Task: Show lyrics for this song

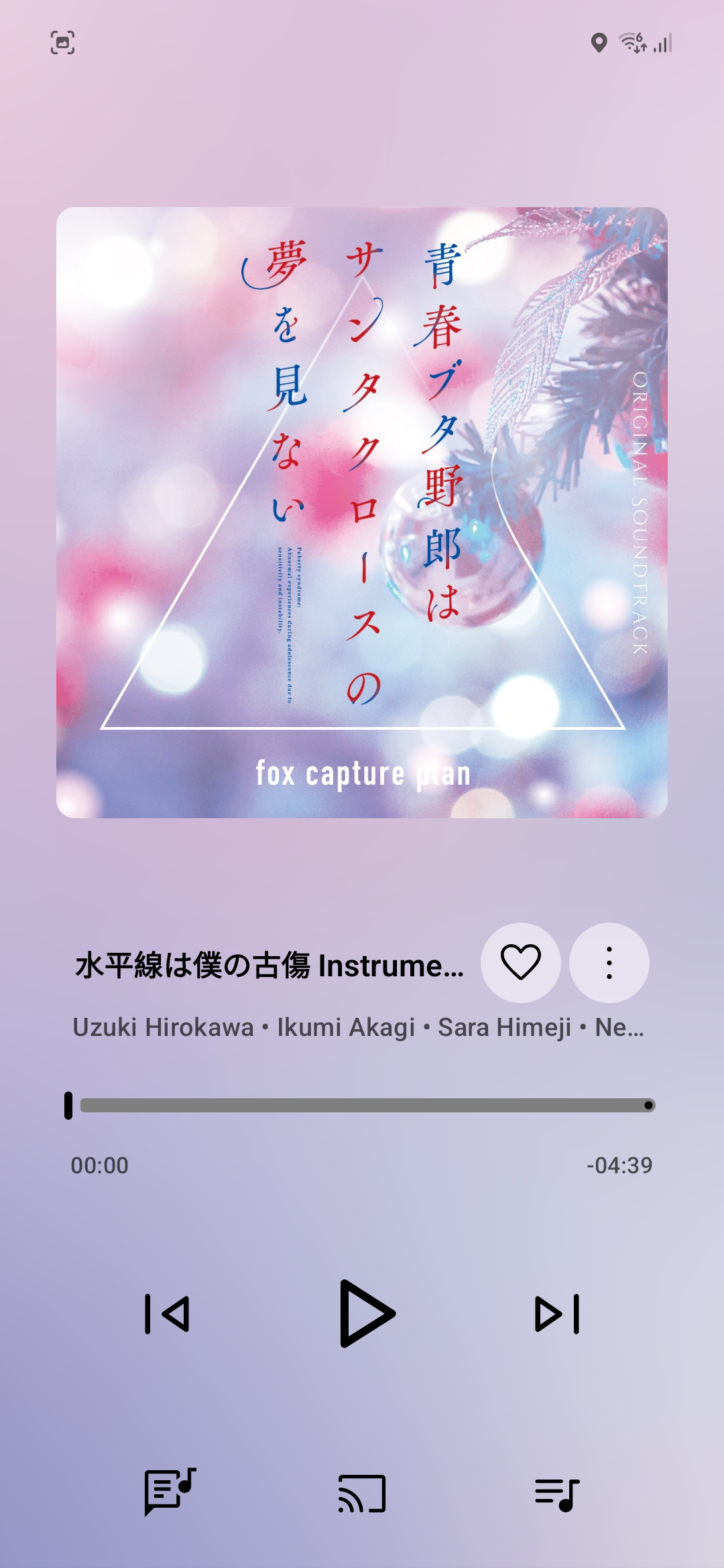Action: (x=169, y=1492)
